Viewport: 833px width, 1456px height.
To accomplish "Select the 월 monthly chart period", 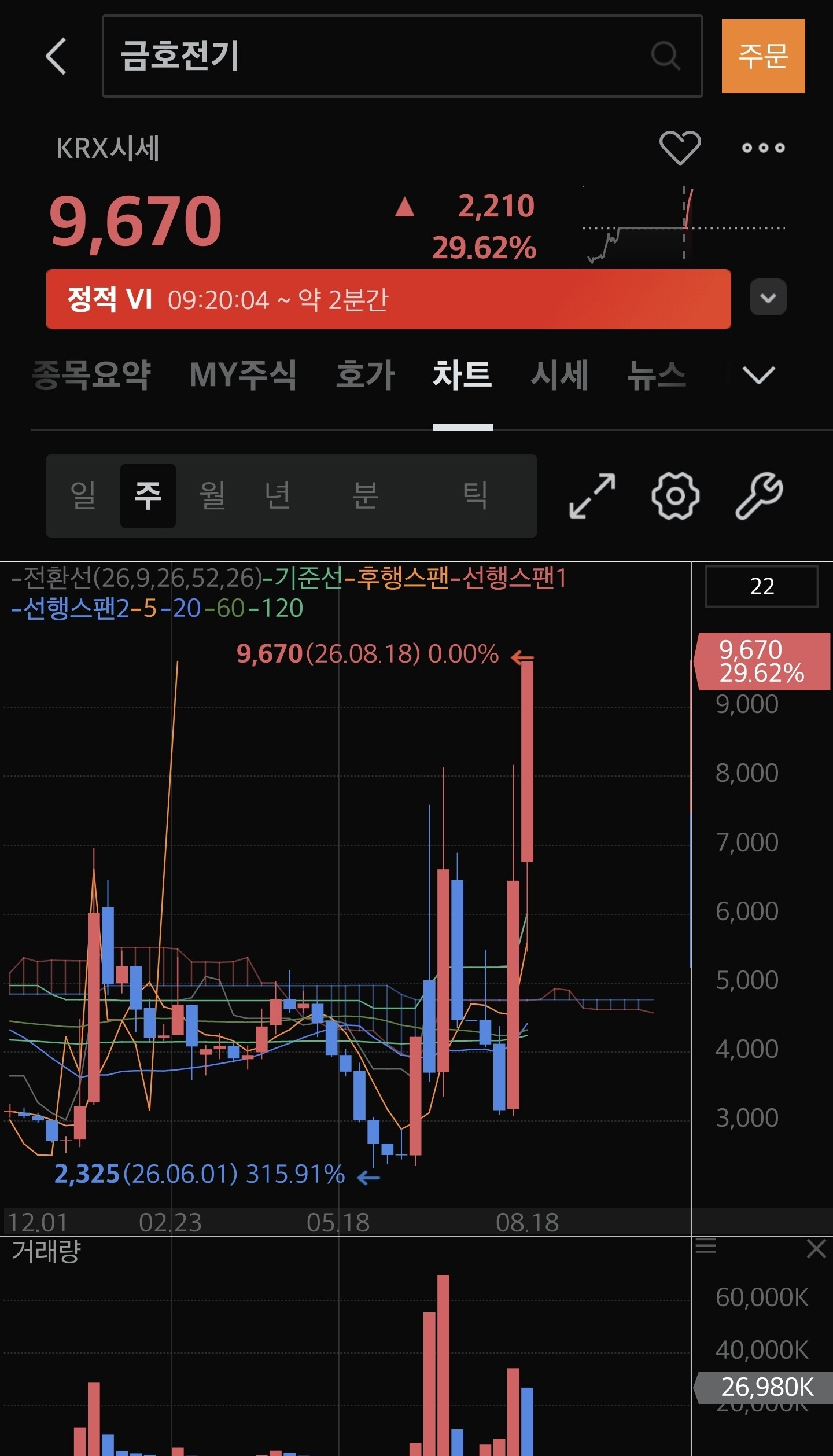I will pos(212,495).
